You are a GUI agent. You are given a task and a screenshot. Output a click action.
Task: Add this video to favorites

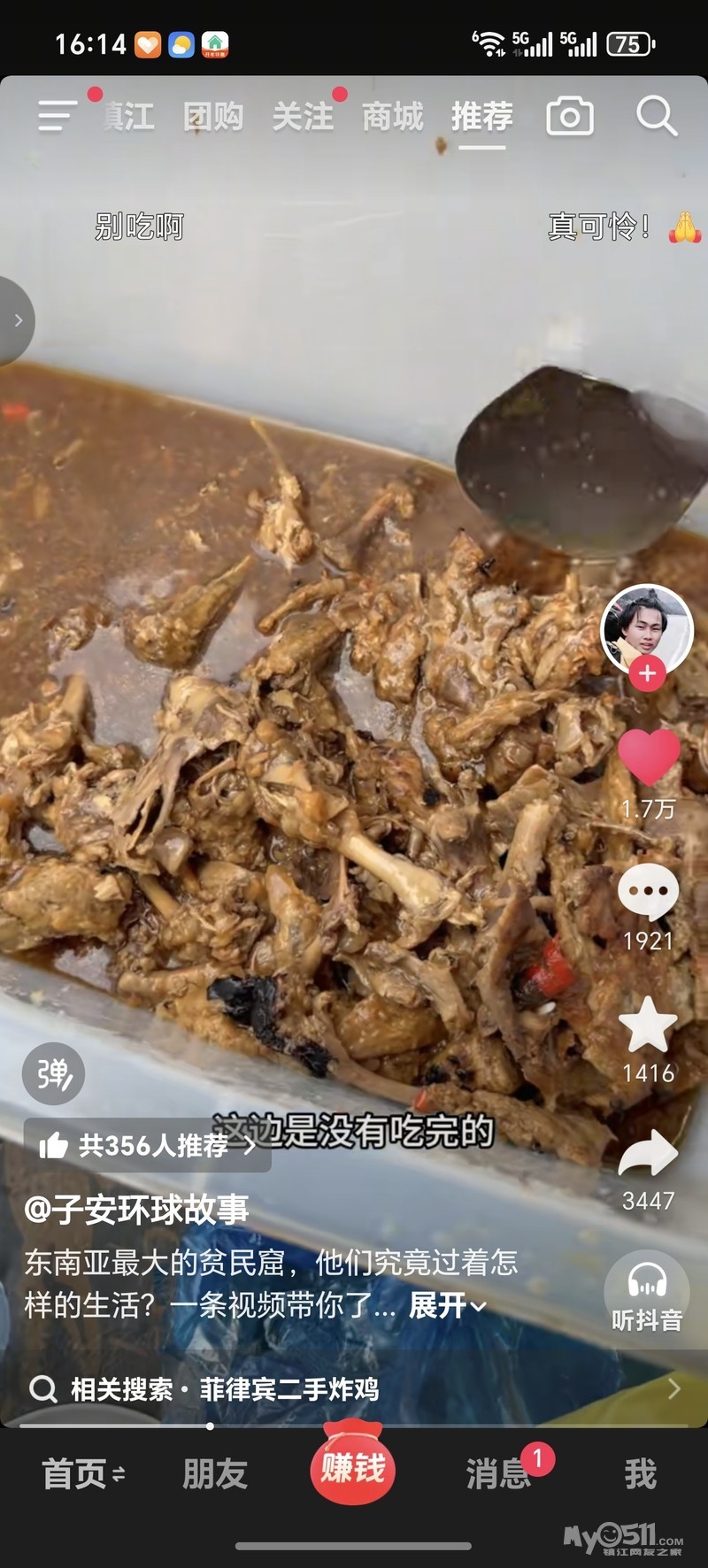(x=648, y=1026)
